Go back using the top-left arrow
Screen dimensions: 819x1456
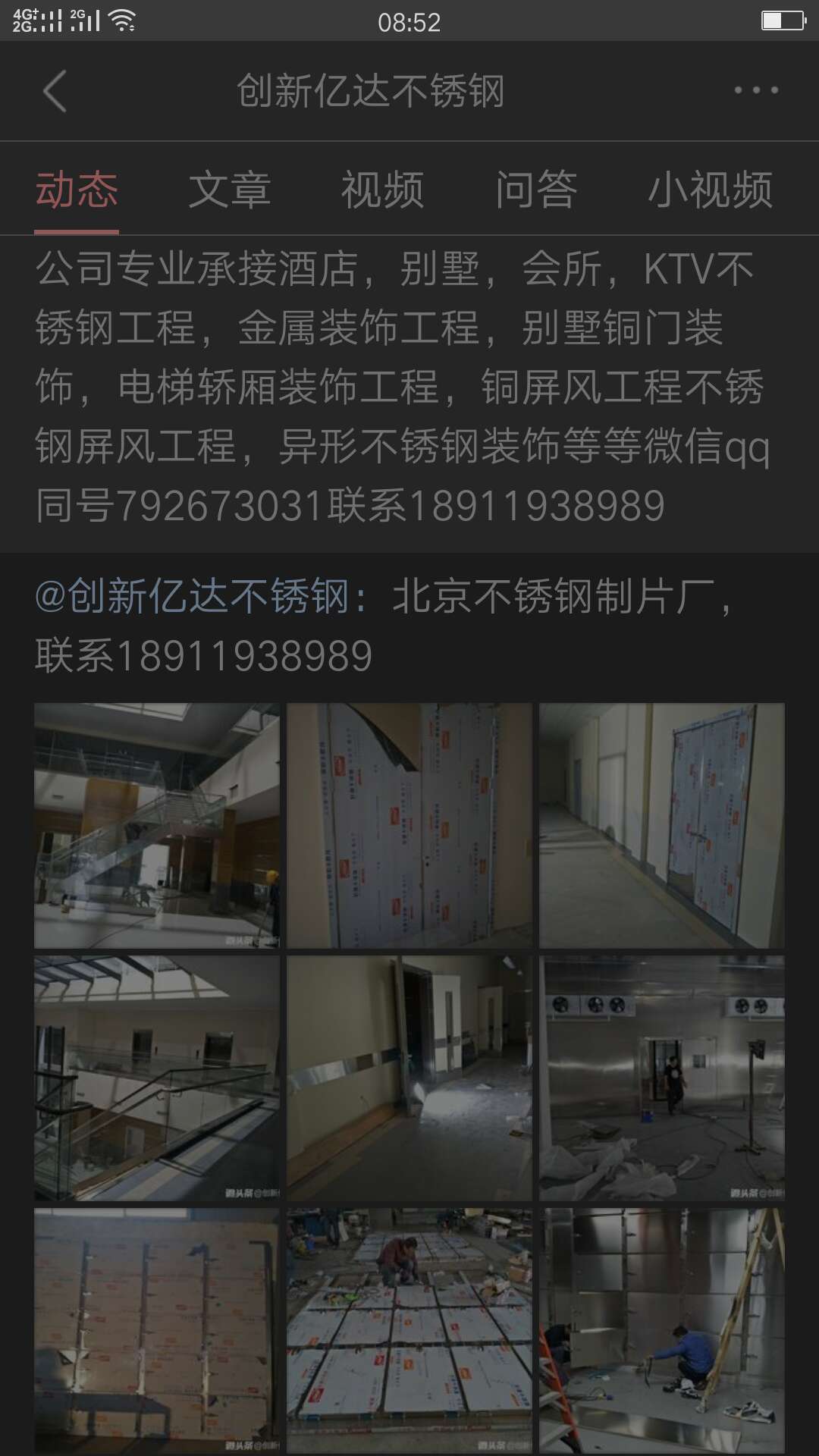pos(55,91)
